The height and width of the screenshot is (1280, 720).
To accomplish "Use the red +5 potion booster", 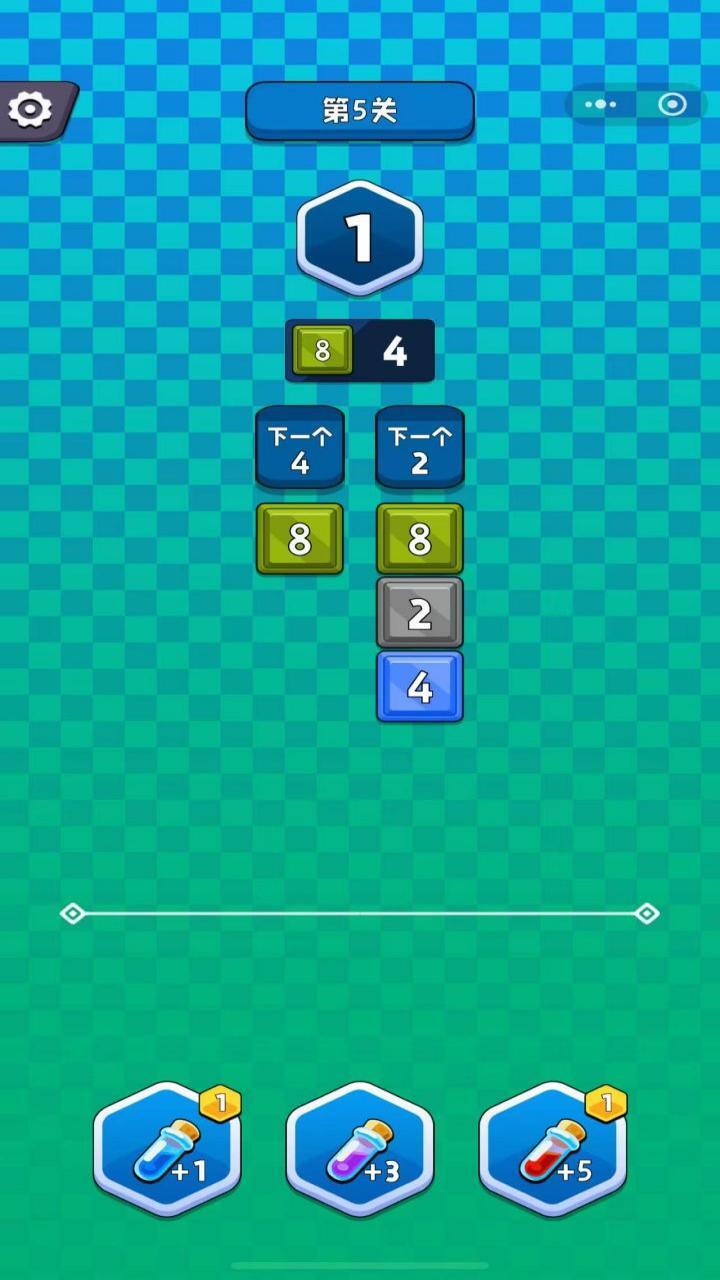I will [x=553, y=1150].
